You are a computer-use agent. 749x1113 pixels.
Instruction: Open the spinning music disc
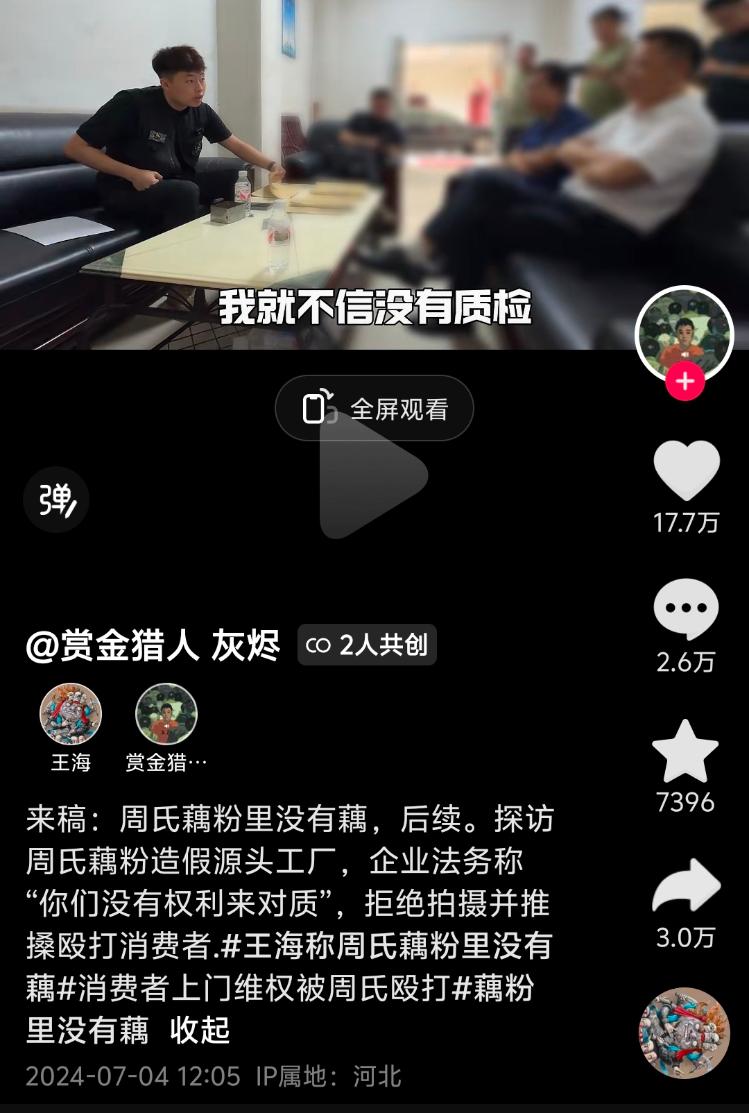(685, 1033)
